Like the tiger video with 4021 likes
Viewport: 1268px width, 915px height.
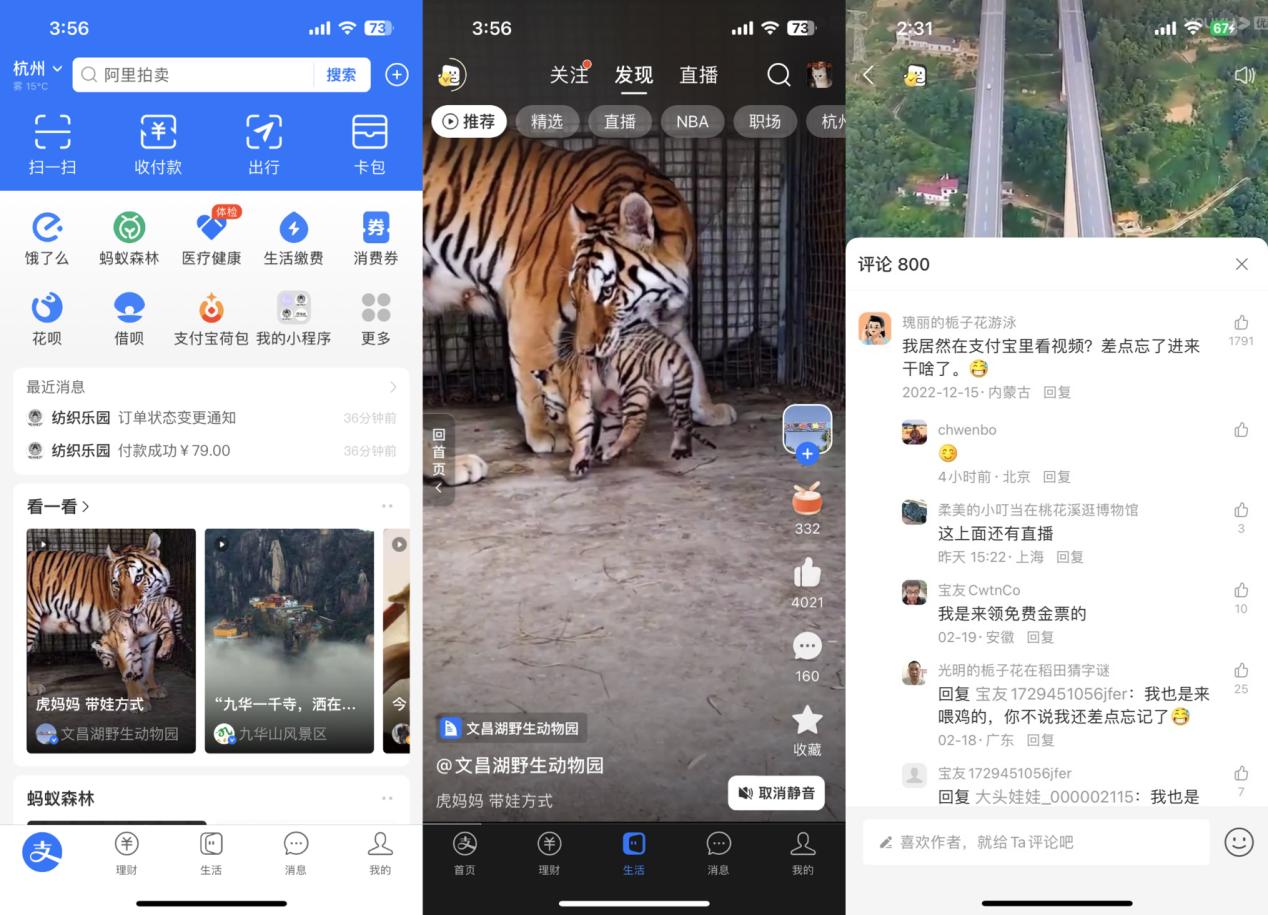pyautogui.click(x=807, y=582)
